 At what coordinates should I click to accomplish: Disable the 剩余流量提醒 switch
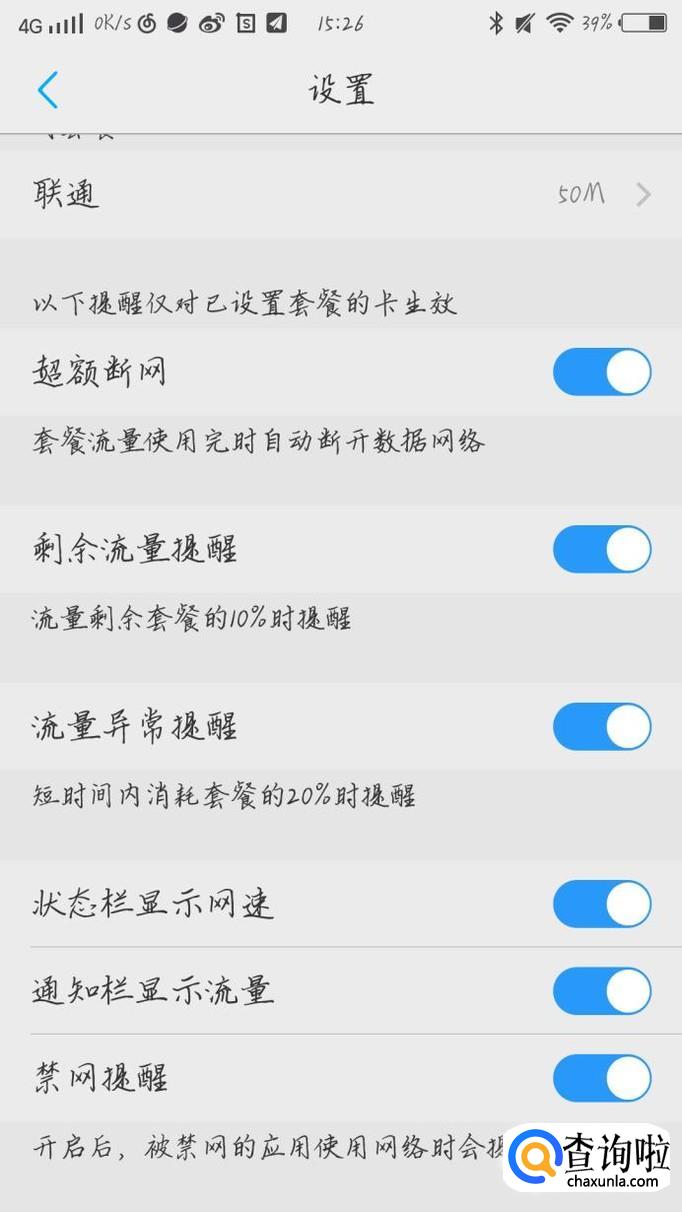pyautogui.click(x=602, y=549)
